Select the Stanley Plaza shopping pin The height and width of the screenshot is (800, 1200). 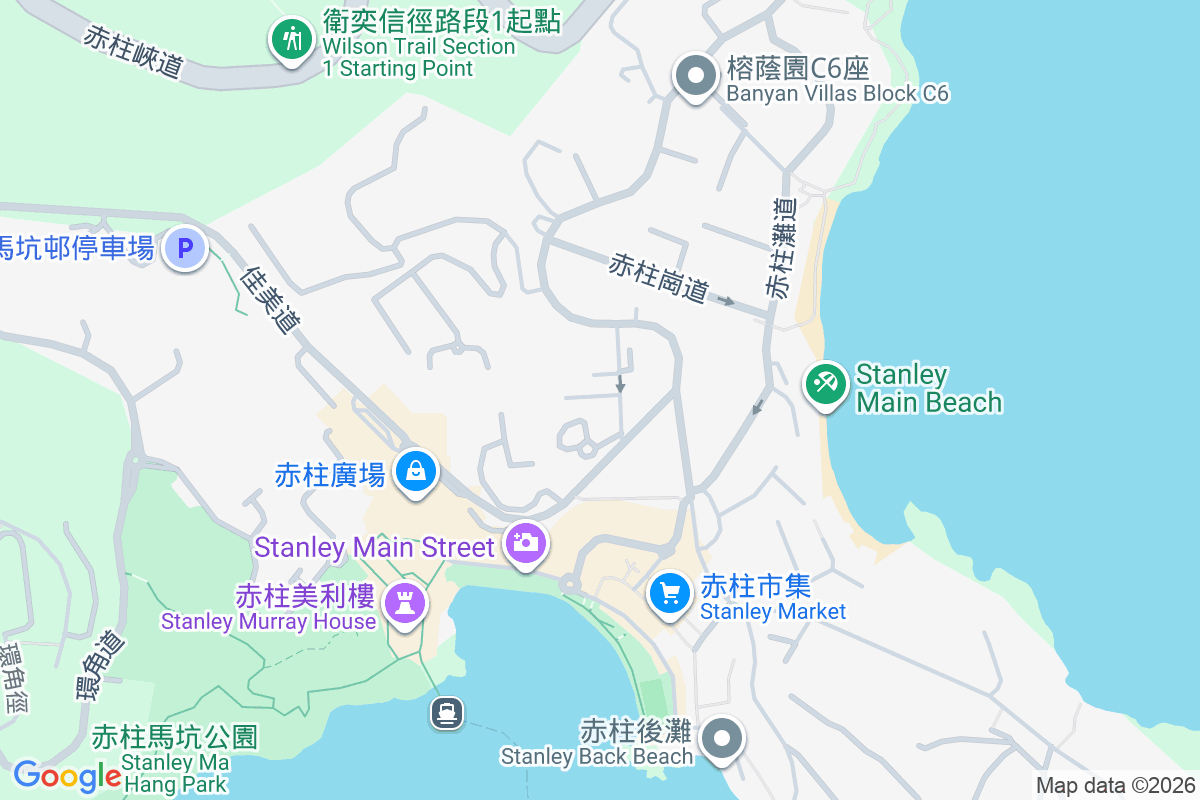(416, 470)
